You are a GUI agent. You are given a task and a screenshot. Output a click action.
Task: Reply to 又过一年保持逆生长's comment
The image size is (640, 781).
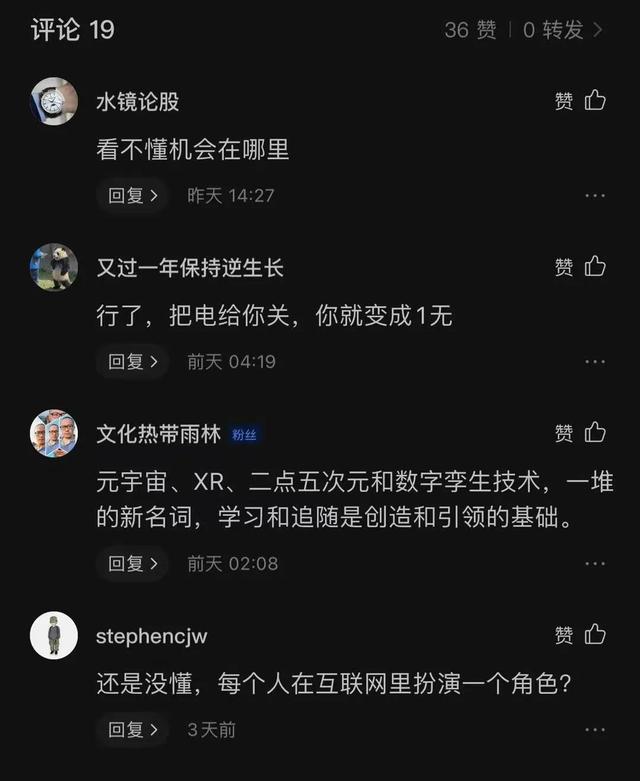coord(133,361)
